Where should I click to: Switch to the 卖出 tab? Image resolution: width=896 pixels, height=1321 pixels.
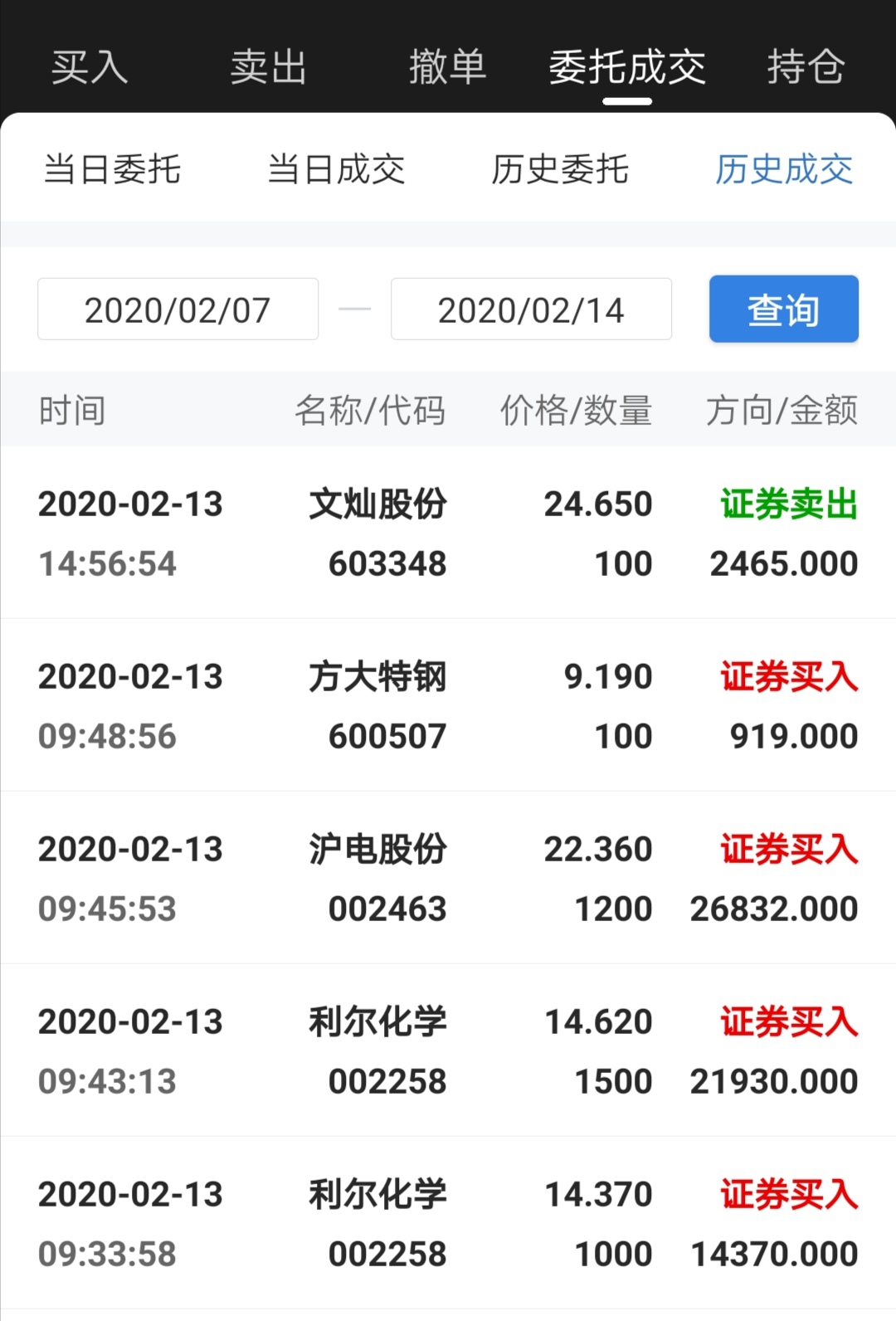tap(269, 66)
